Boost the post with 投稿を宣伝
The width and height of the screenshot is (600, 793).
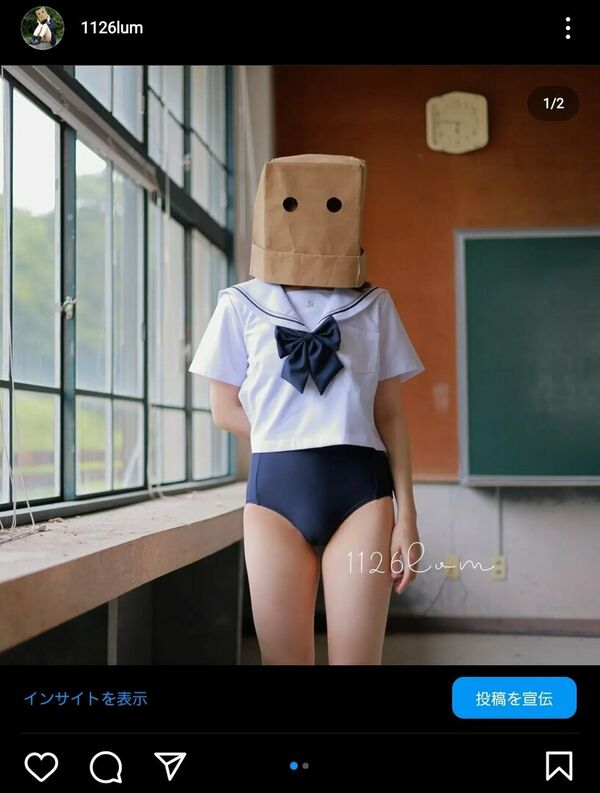pyautogui.click(x=514, y=698)
